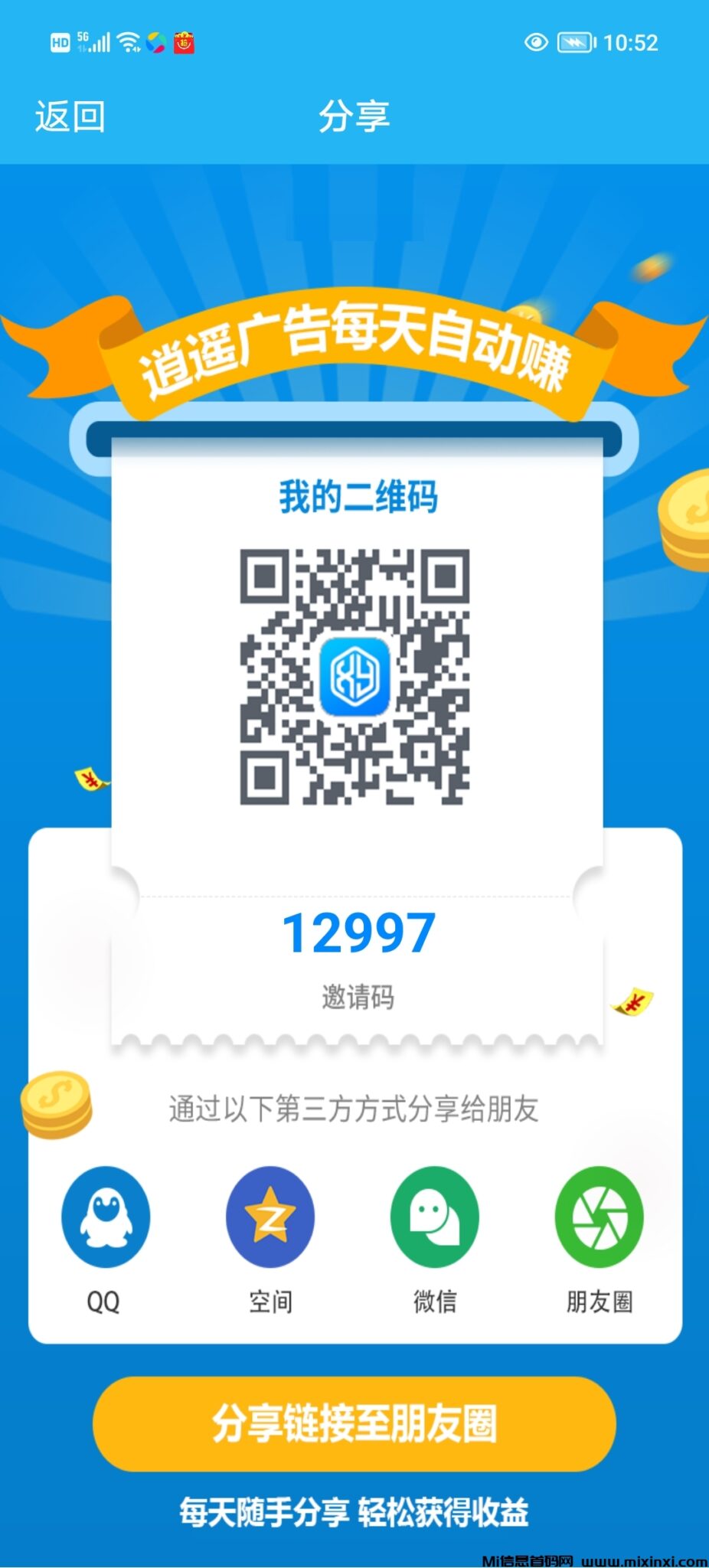The height and width of the screenshot is (1568, 709).
Task: Select the 朋友圈 (Moments) share icon
Action: 599,1217
